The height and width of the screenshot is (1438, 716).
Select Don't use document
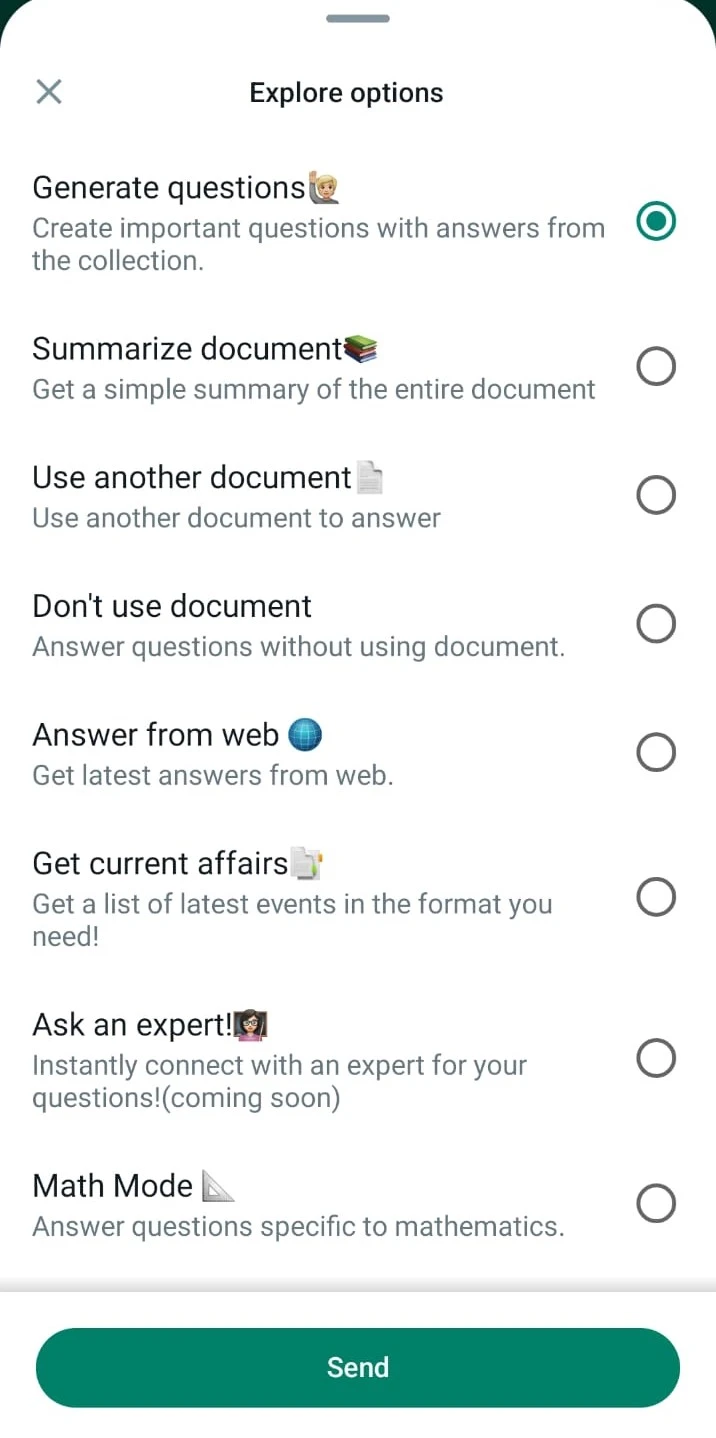pyautogui.click(x=655, y=624)
